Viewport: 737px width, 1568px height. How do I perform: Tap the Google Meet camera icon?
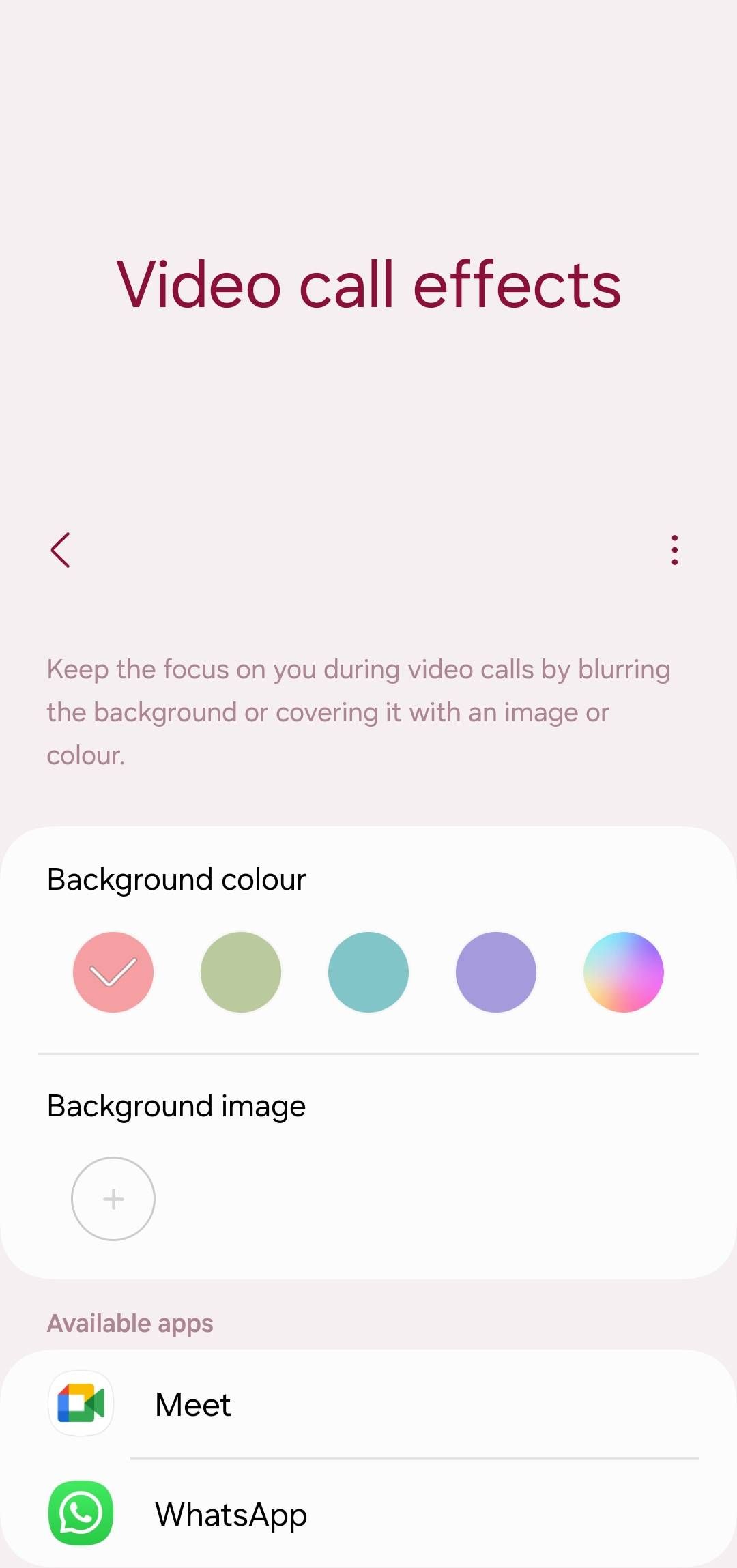click(81, 1404)
